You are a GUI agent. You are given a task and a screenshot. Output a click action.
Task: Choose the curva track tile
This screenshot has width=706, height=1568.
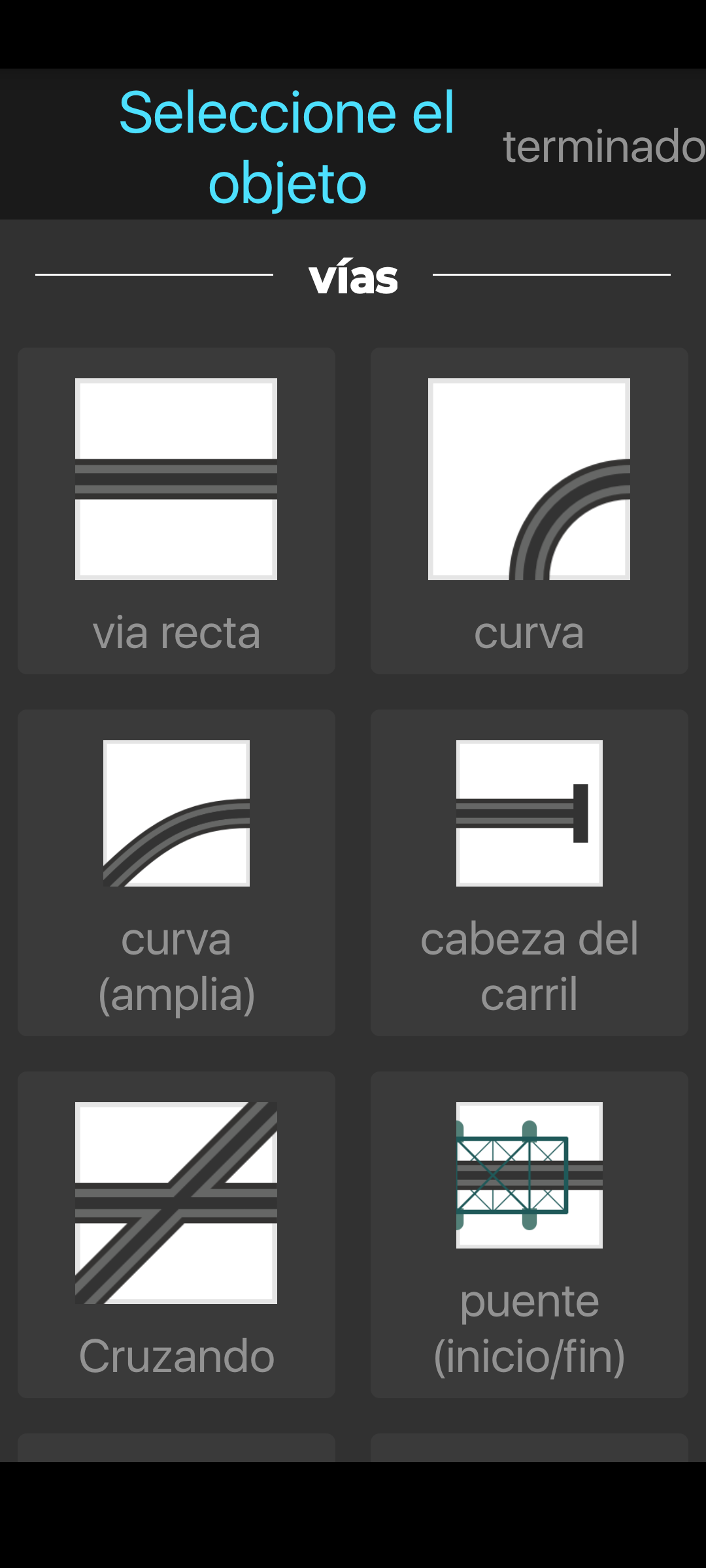tap(529, 511)
